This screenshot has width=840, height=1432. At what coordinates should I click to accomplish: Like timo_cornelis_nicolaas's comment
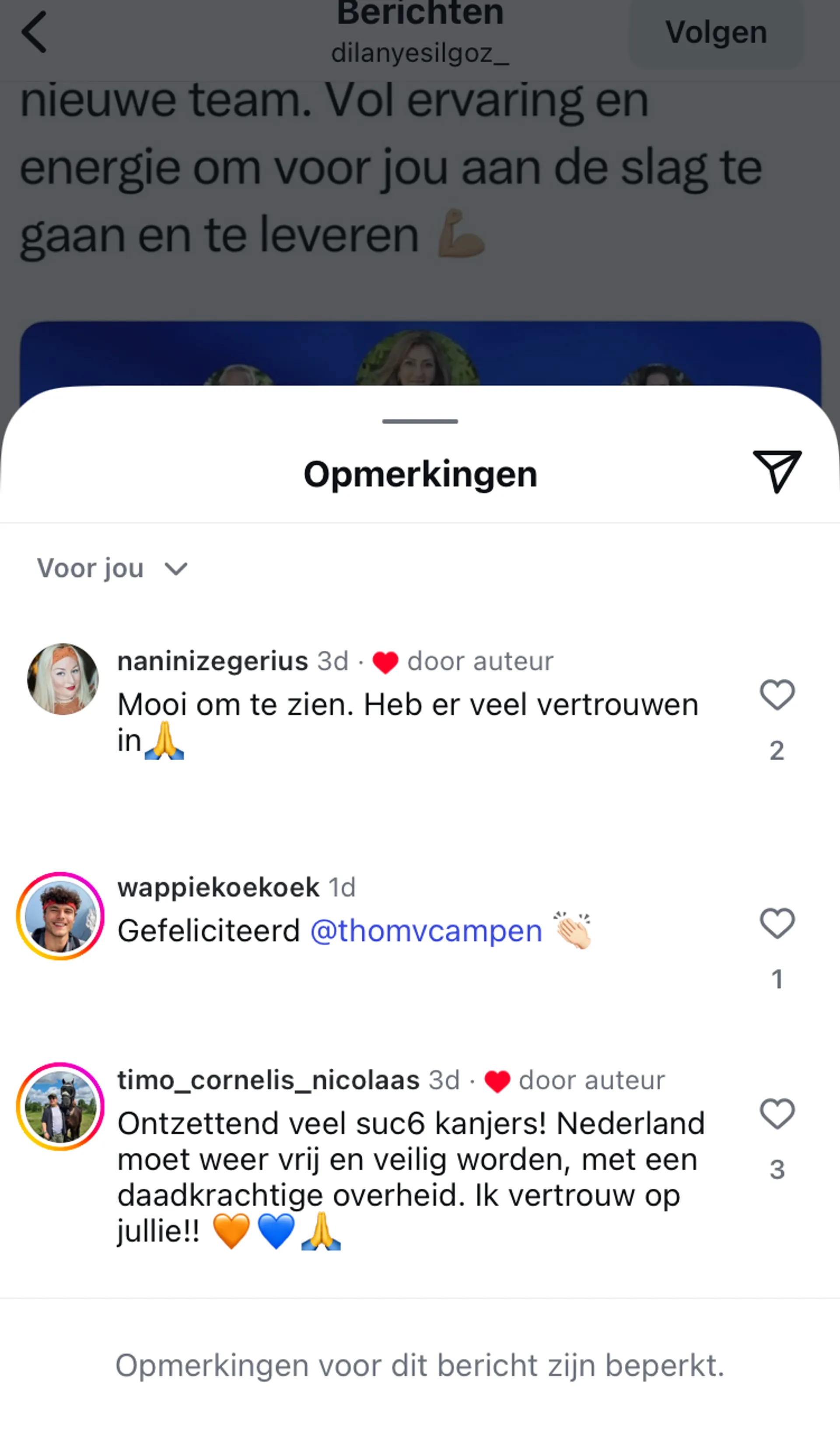(777, 1113)
